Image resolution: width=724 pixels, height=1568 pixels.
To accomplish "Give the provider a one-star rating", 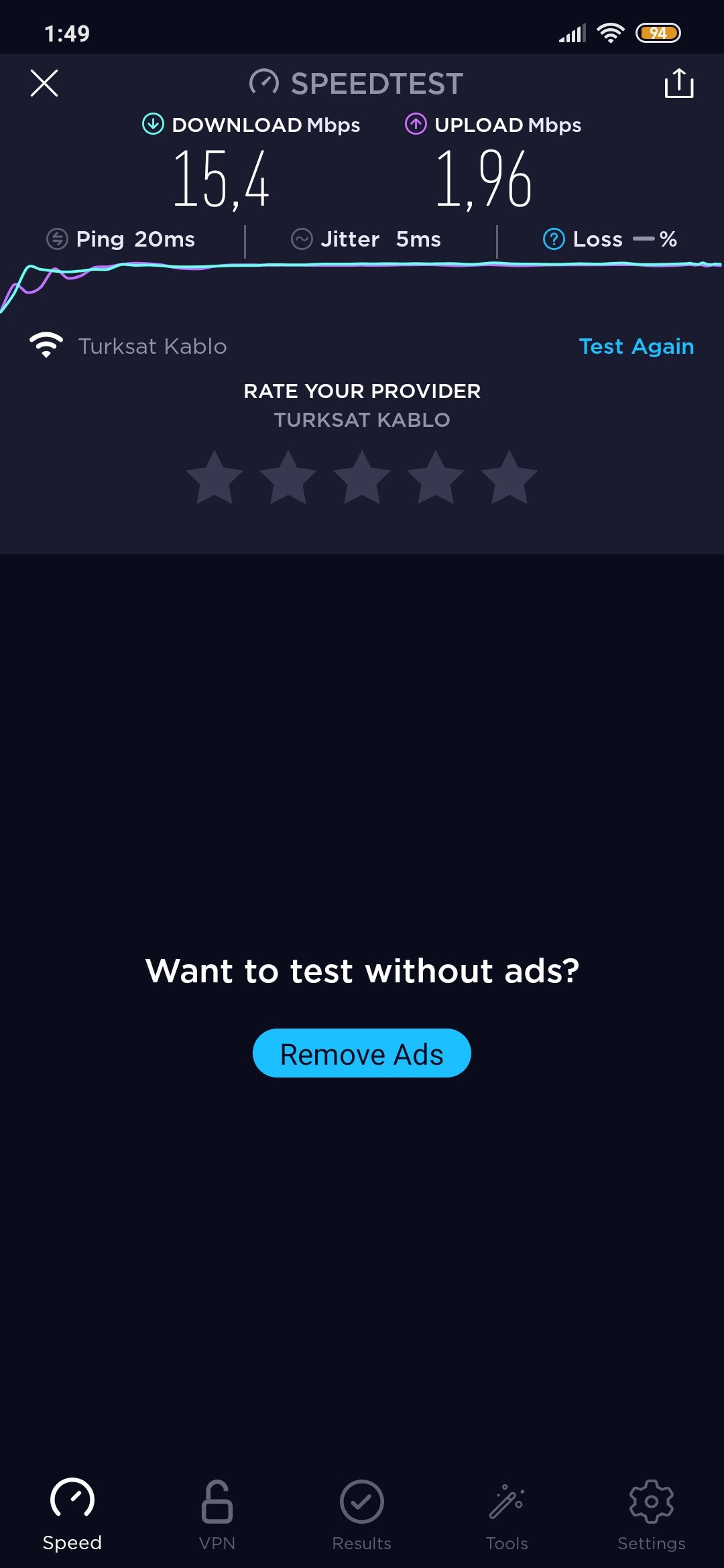I will [215, 478].
